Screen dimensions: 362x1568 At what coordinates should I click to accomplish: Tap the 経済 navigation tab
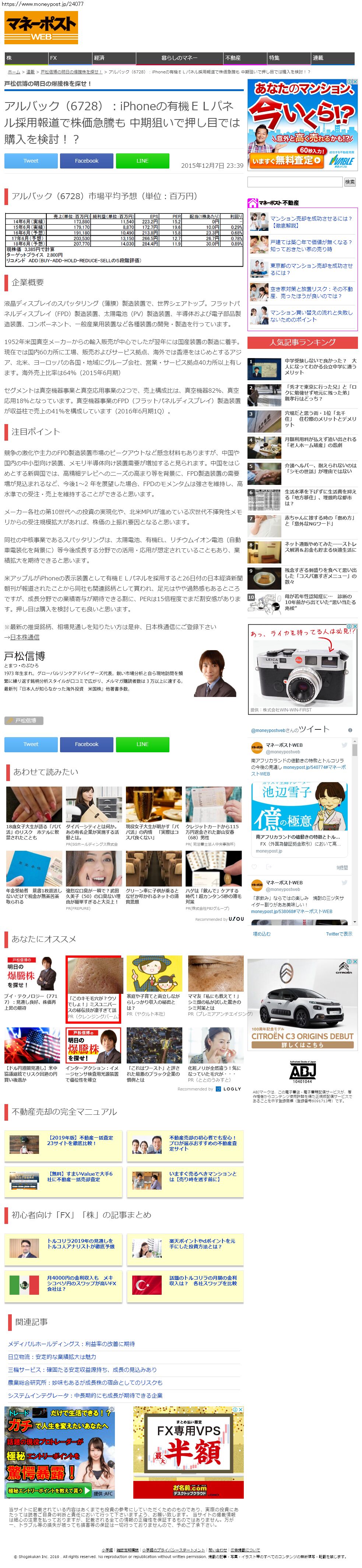113,58
